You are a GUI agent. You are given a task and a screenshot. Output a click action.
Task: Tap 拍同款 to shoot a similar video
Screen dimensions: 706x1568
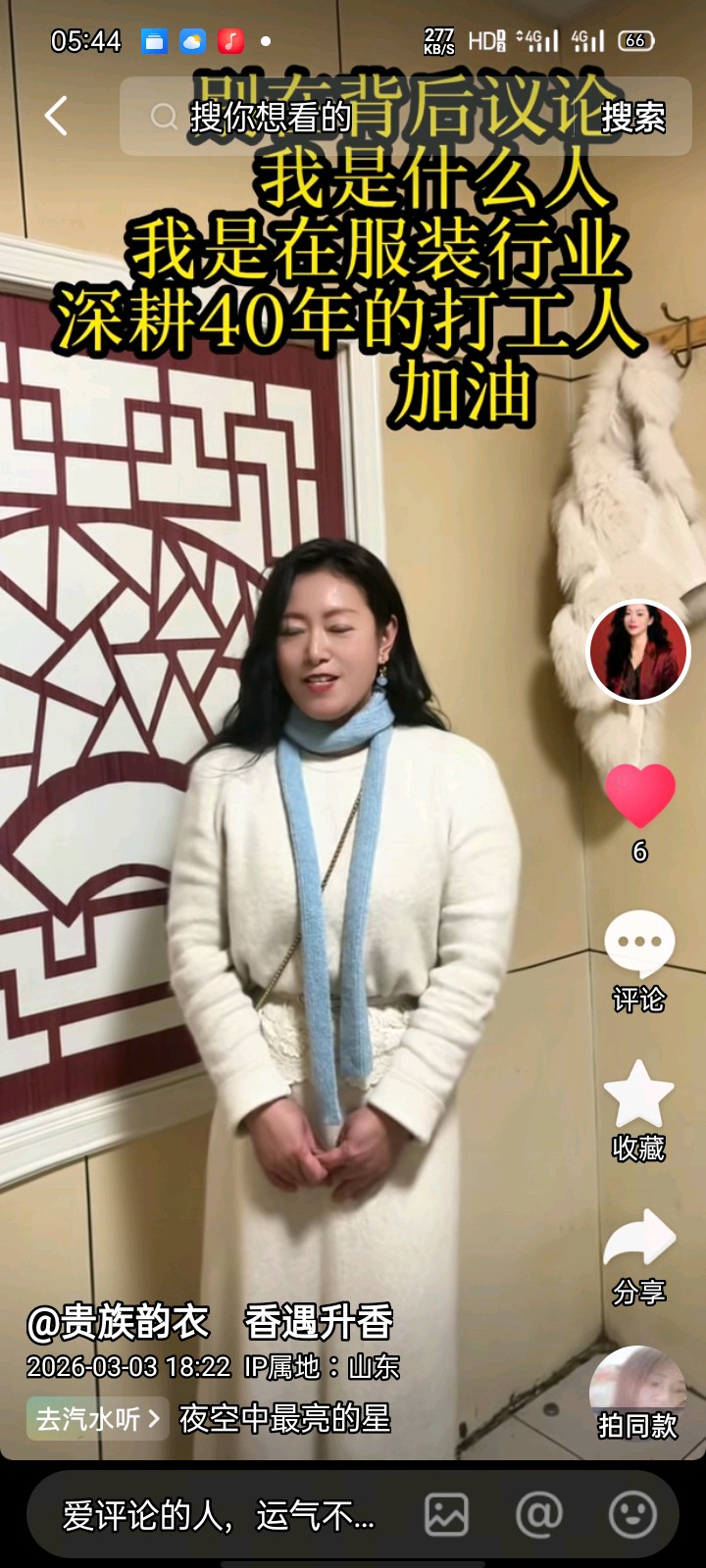pyautogui.click(x=638, y=1392)
